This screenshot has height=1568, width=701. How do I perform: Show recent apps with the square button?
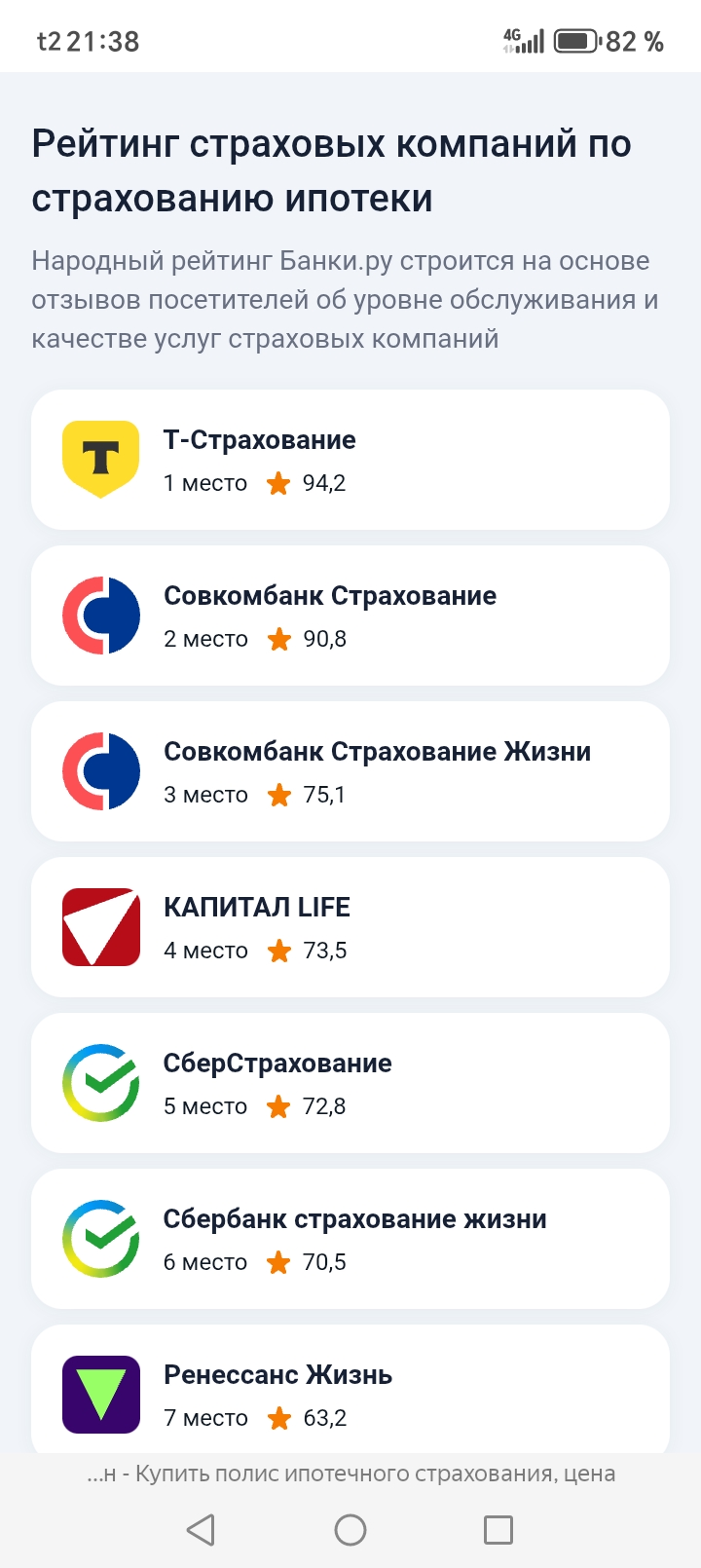point(498,1530)
